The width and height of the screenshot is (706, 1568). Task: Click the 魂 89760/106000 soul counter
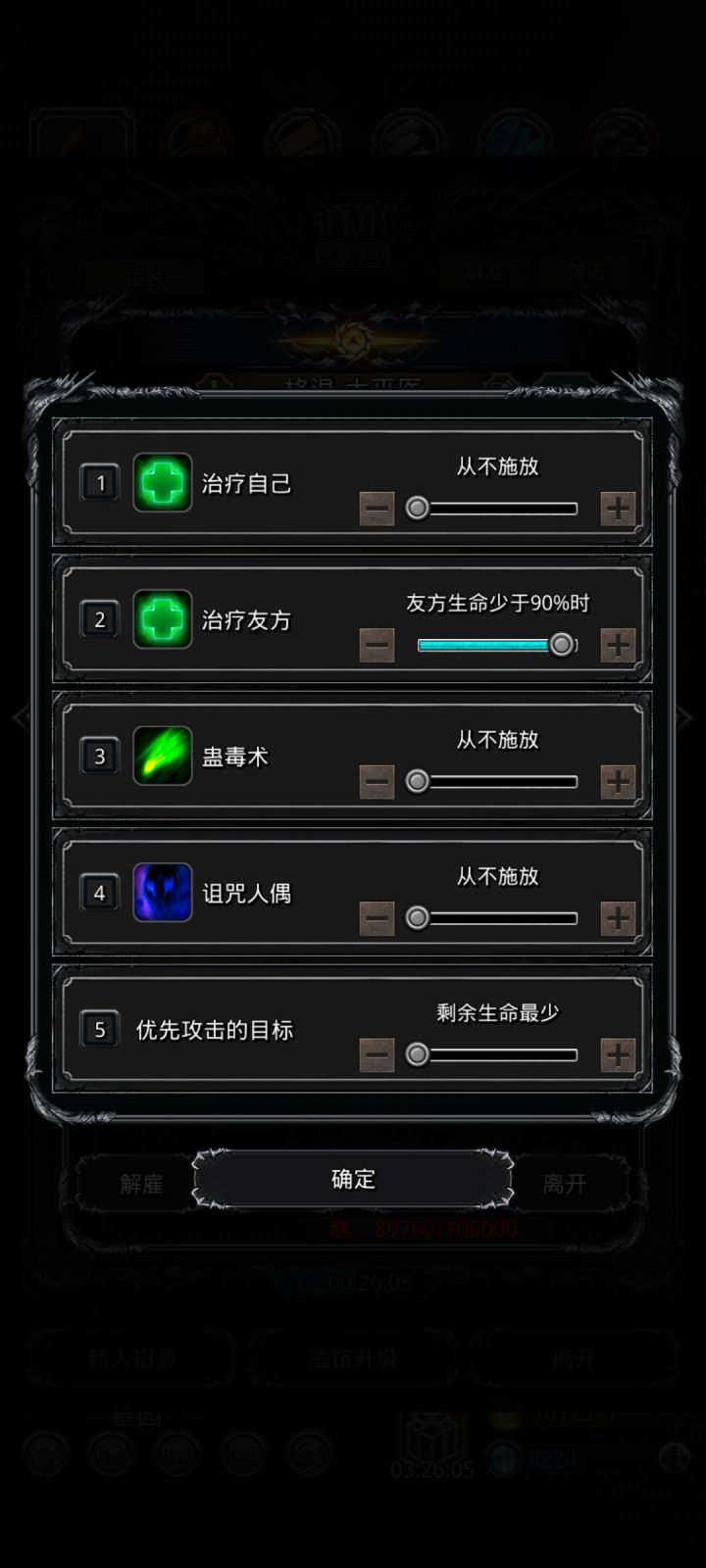point(422,1228)
